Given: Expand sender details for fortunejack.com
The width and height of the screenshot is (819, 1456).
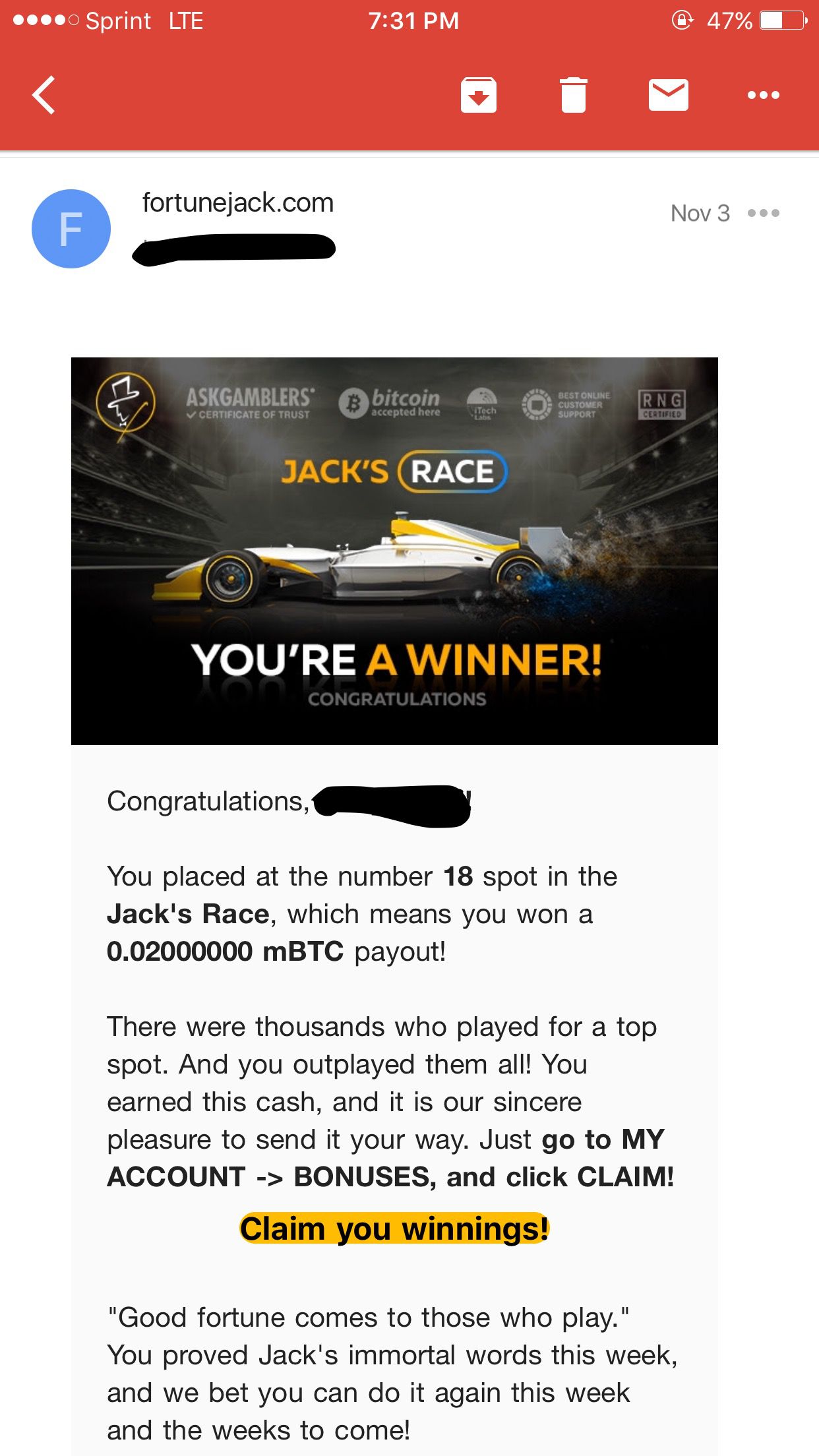Looking at the screenshot, I should [237, 202].
